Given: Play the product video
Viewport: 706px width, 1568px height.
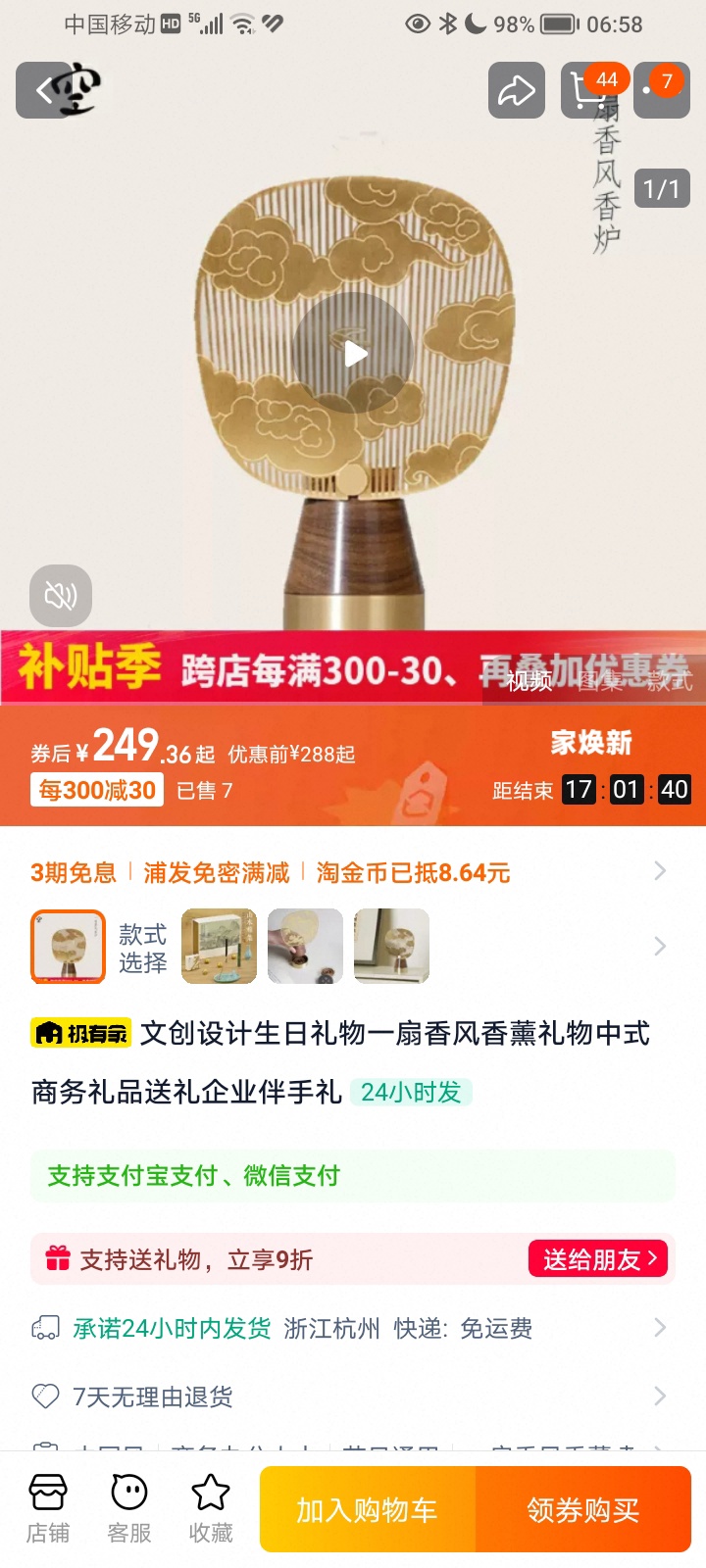Looking at the screenshot, I should coord(353,353).
